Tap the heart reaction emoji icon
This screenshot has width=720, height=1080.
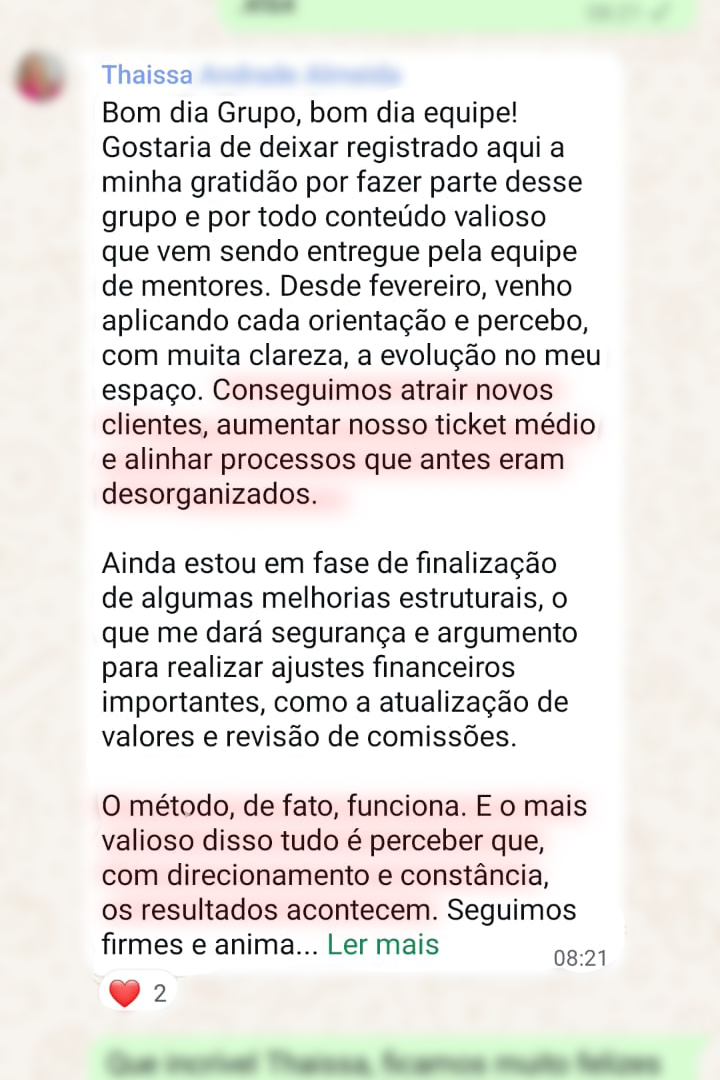tap(123, 992)
